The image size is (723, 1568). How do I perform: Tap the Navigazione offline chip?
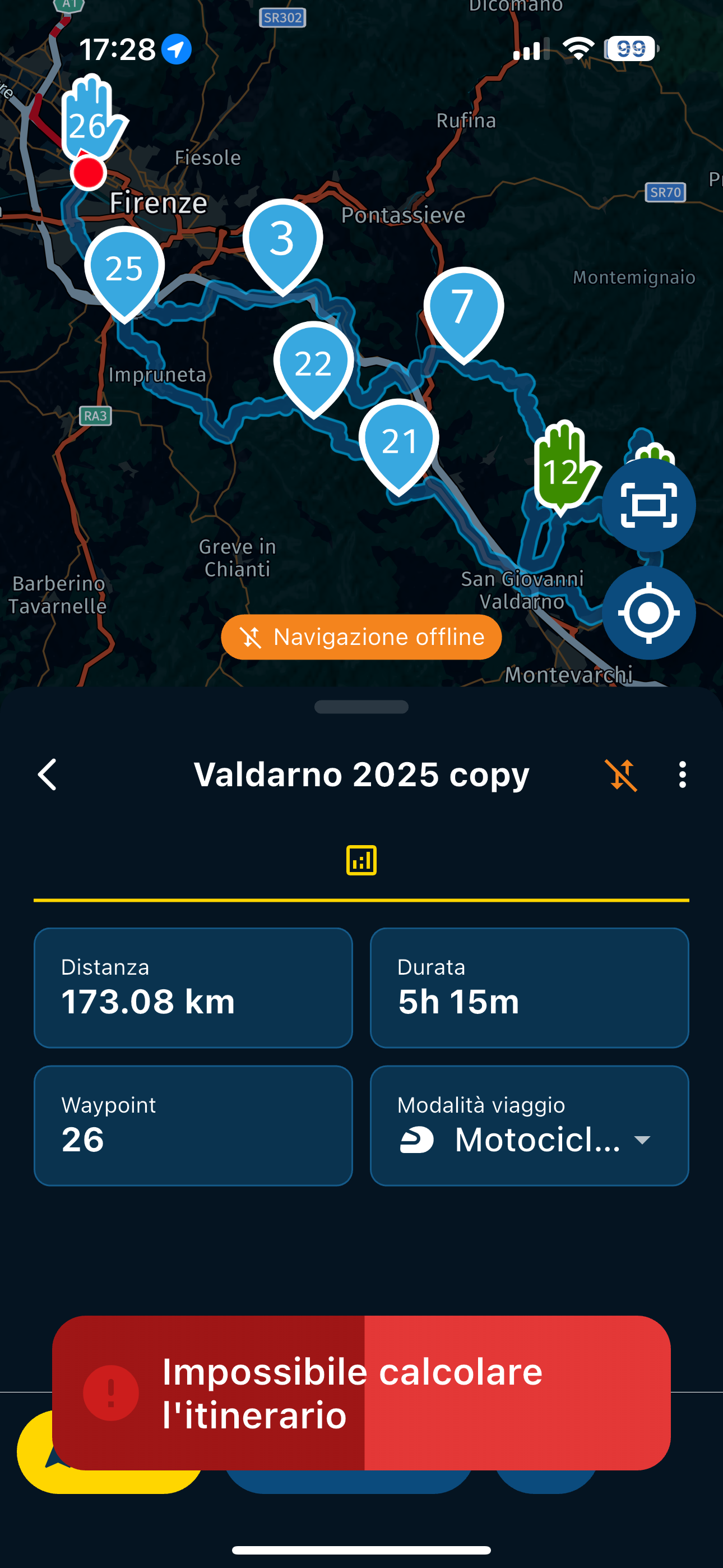(361, 637)
